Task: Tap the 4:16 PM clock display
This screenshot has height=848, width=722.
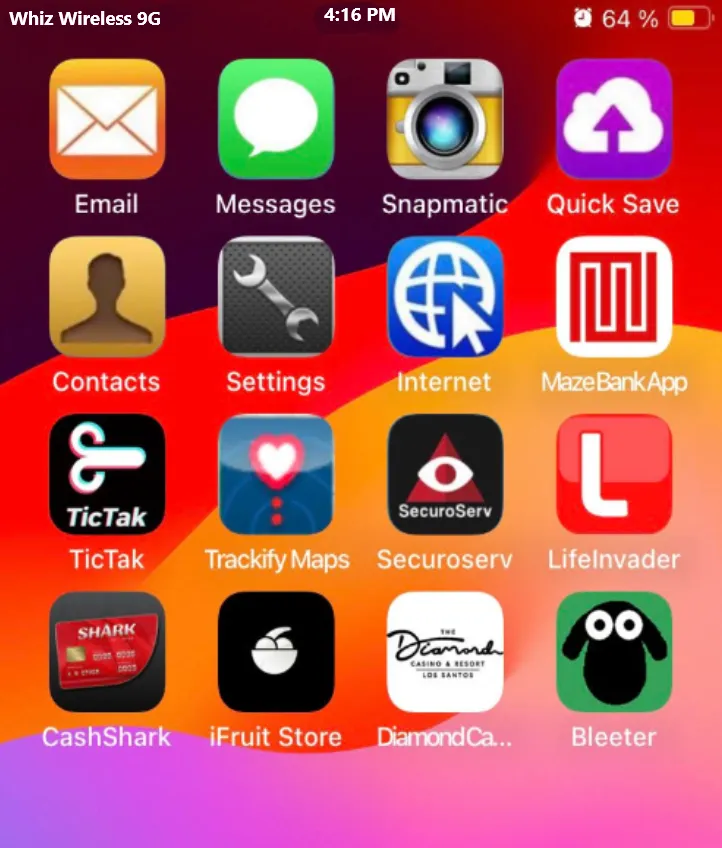Action: (x=359, y=15)
